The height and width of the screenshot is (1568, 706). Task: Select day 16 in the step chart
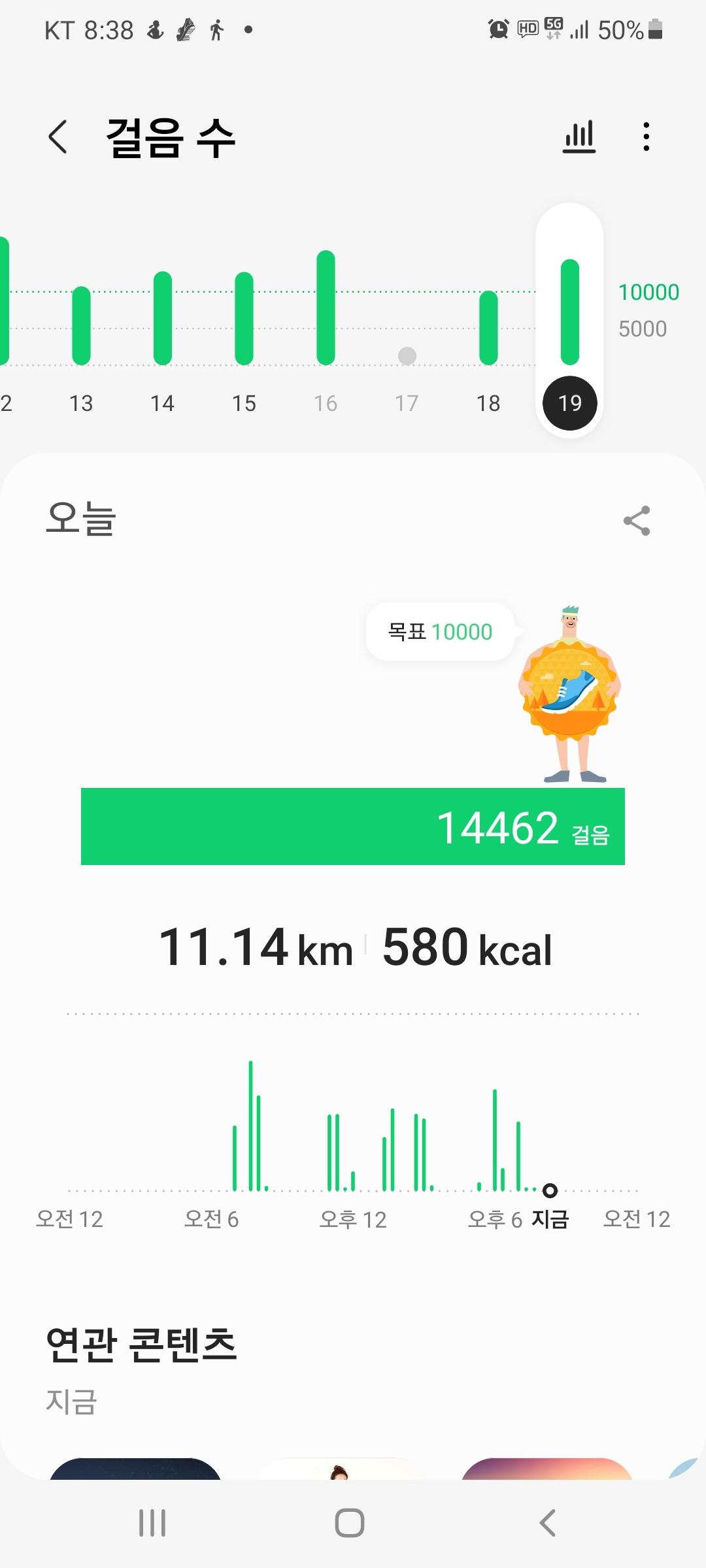coord(326,403)
